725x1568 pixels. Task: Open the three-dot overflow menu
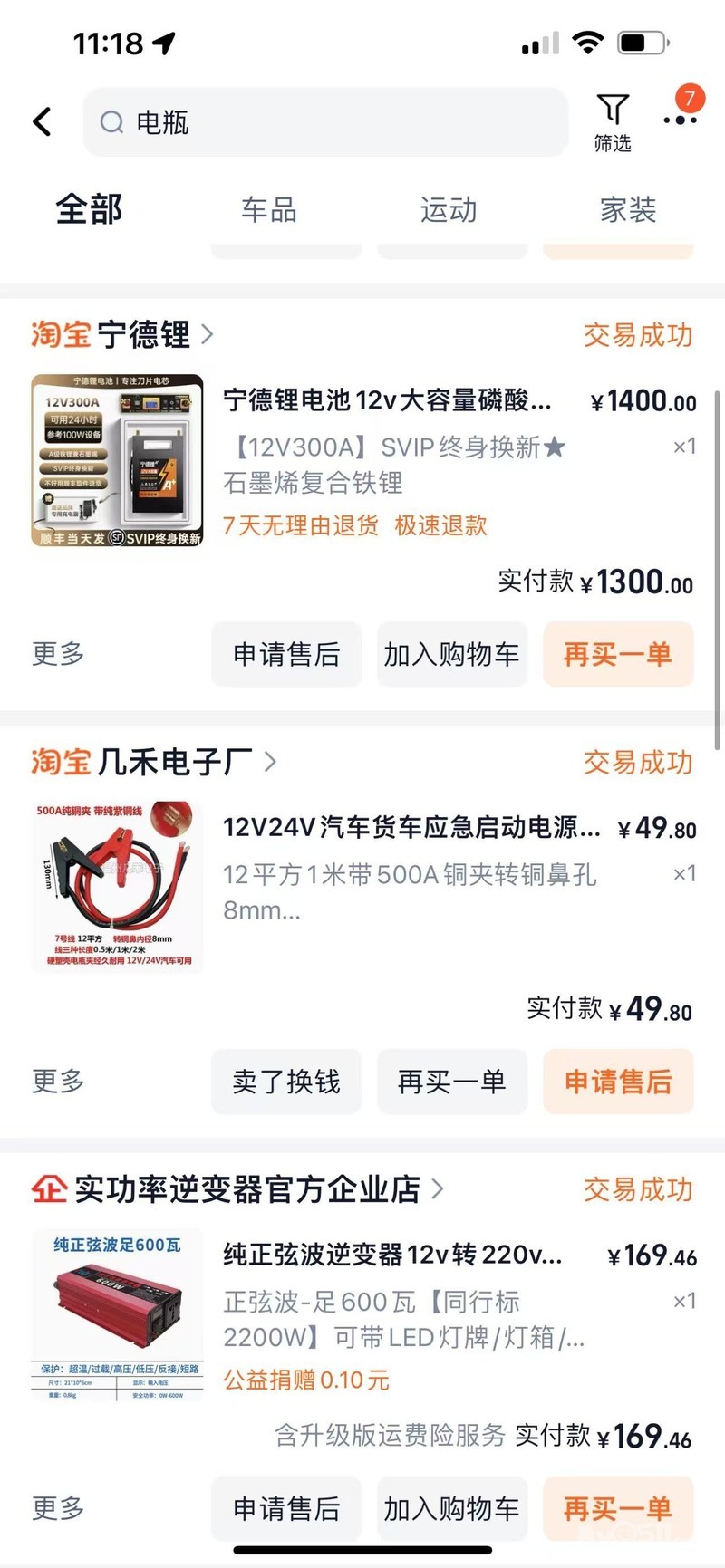pyautogui.click(x=680, y=120)
